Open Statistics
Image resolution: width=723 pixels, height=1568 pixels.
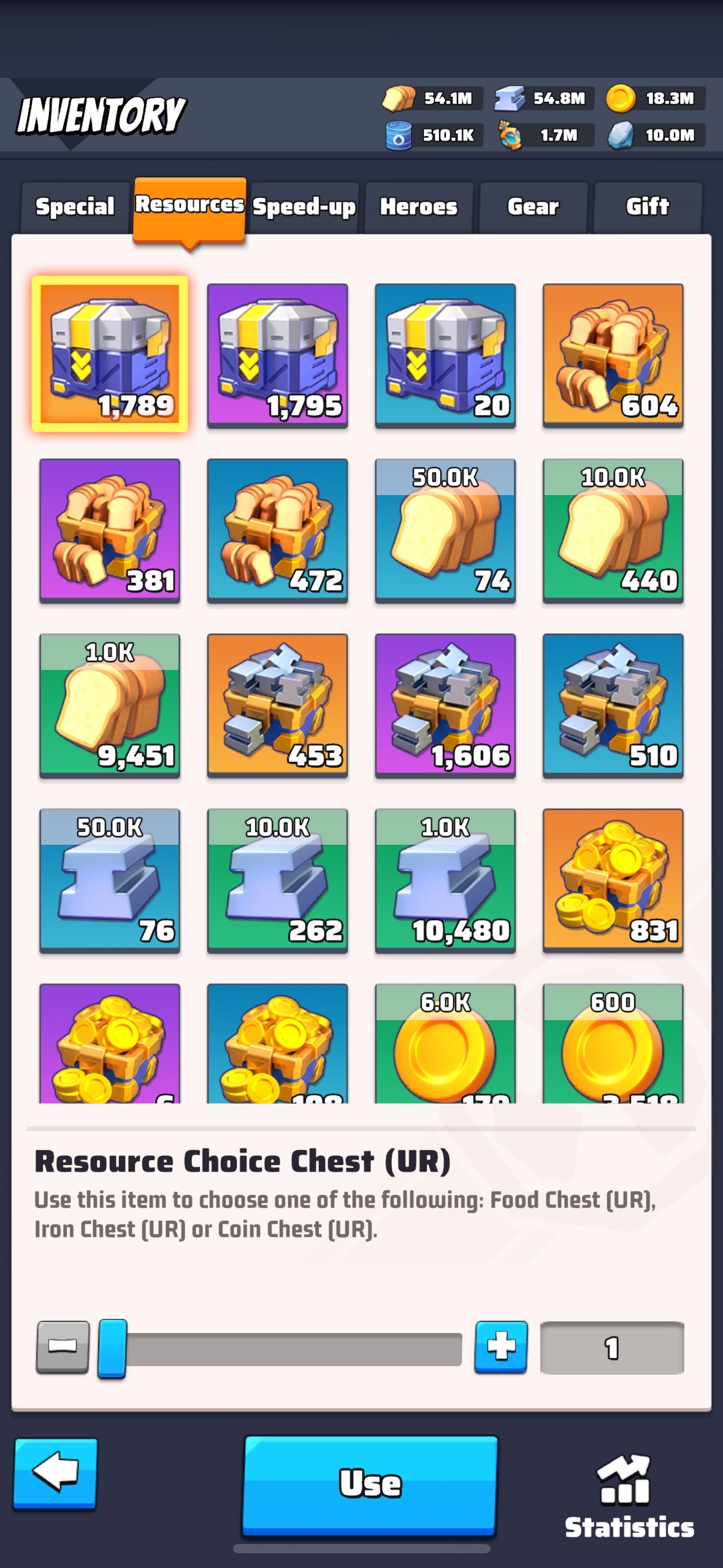629,1497
